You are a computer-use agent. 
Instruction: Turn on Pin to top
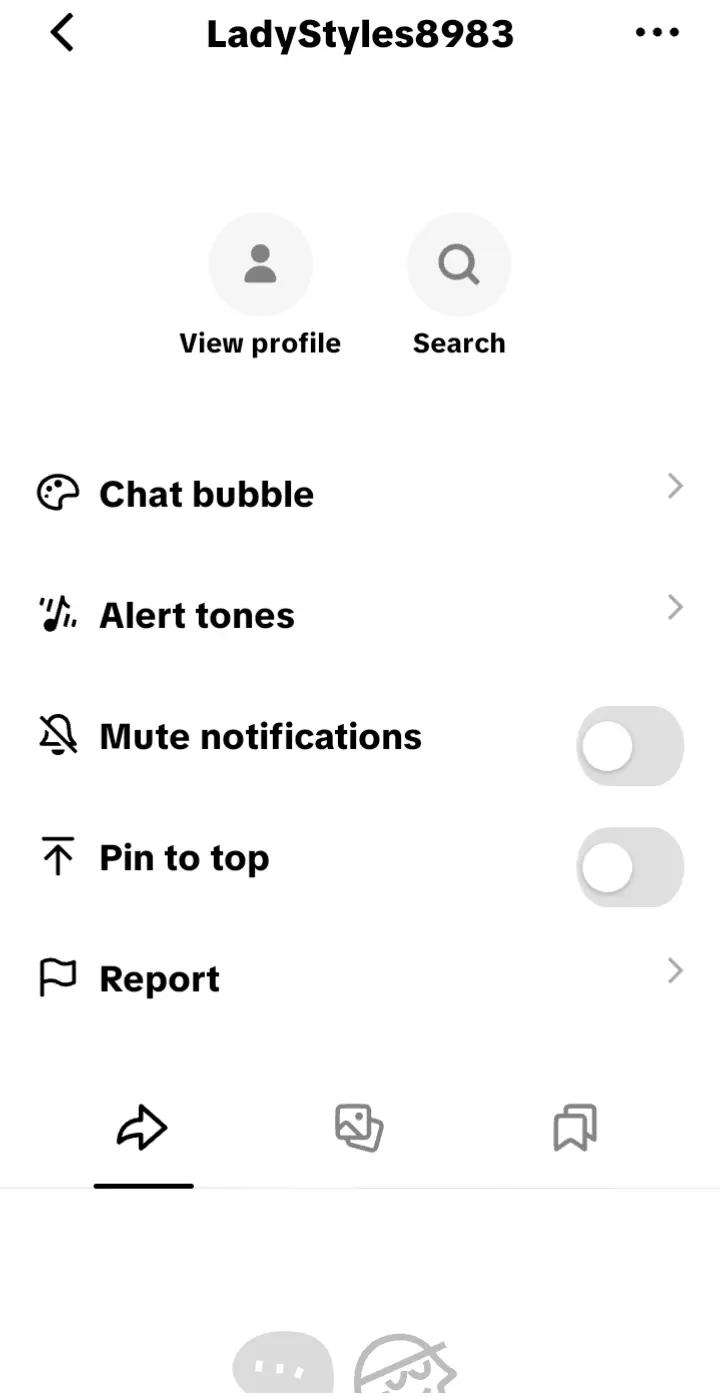pos(630,867)
